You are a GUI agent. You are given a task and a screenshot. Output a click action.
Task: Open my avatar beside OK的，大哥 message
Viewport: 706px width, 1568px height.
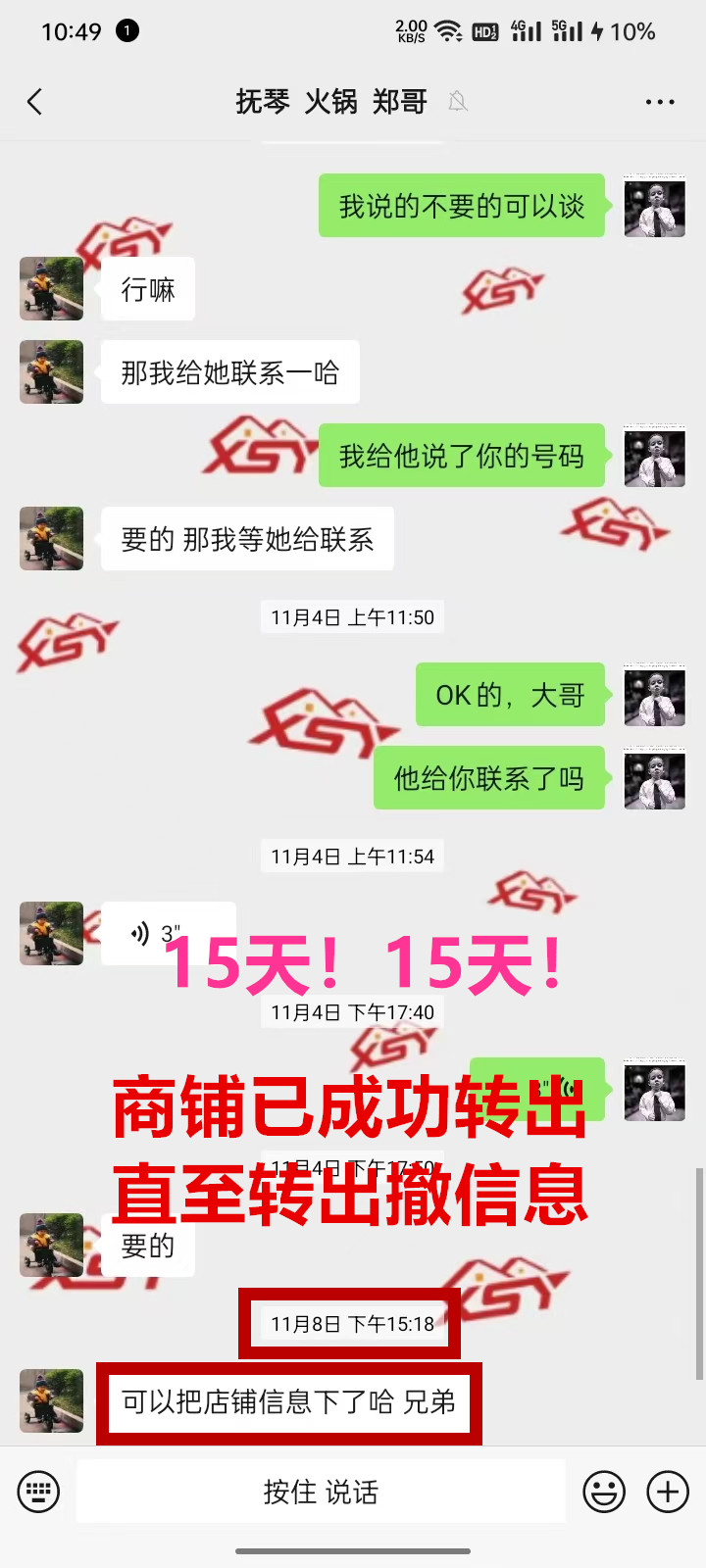654,695
